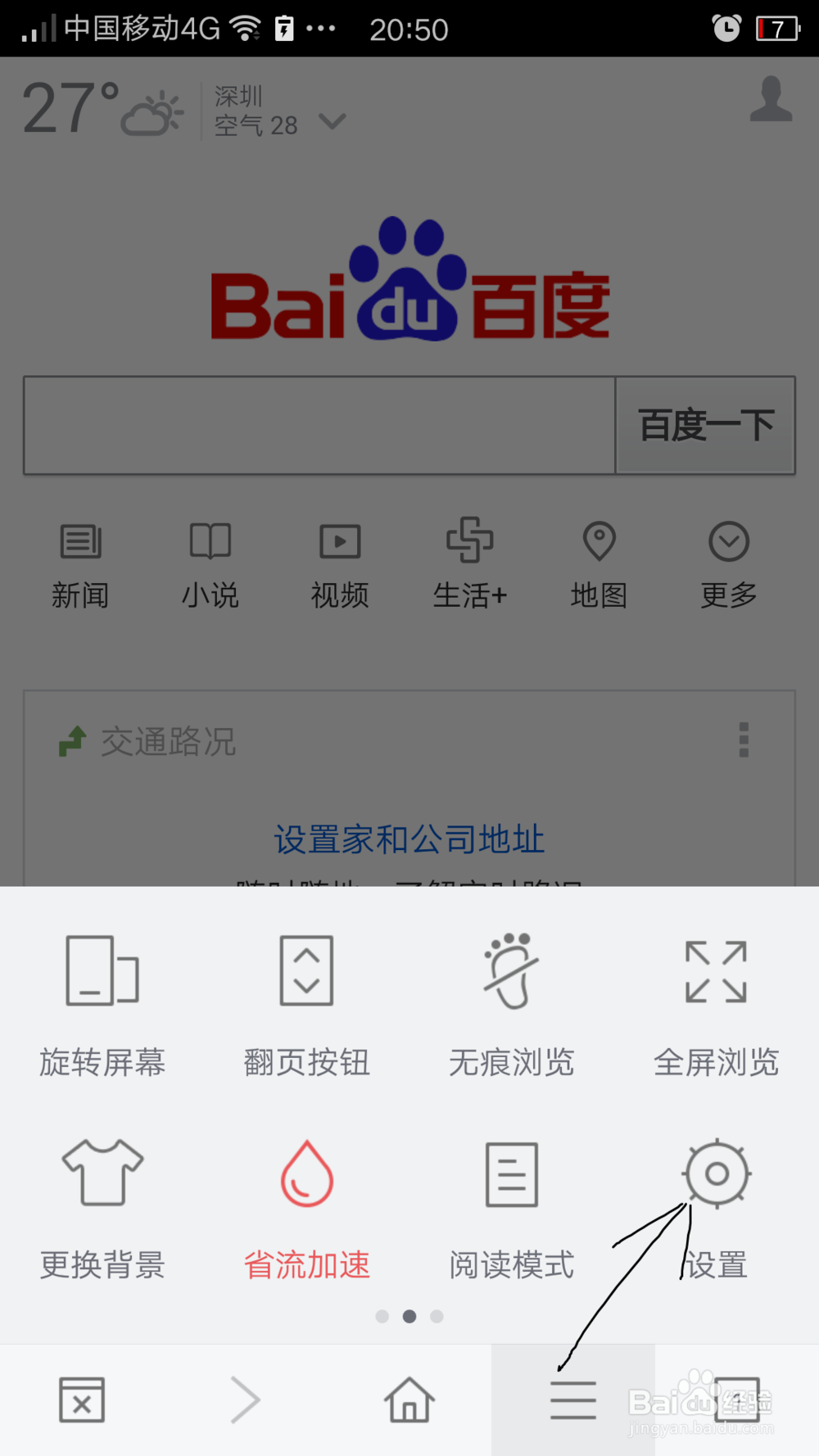Open browser 设置 (Settings) from menu panel
Image resolution: width=819 pixels, height=1456 pixels.
tap(715, 1204)
